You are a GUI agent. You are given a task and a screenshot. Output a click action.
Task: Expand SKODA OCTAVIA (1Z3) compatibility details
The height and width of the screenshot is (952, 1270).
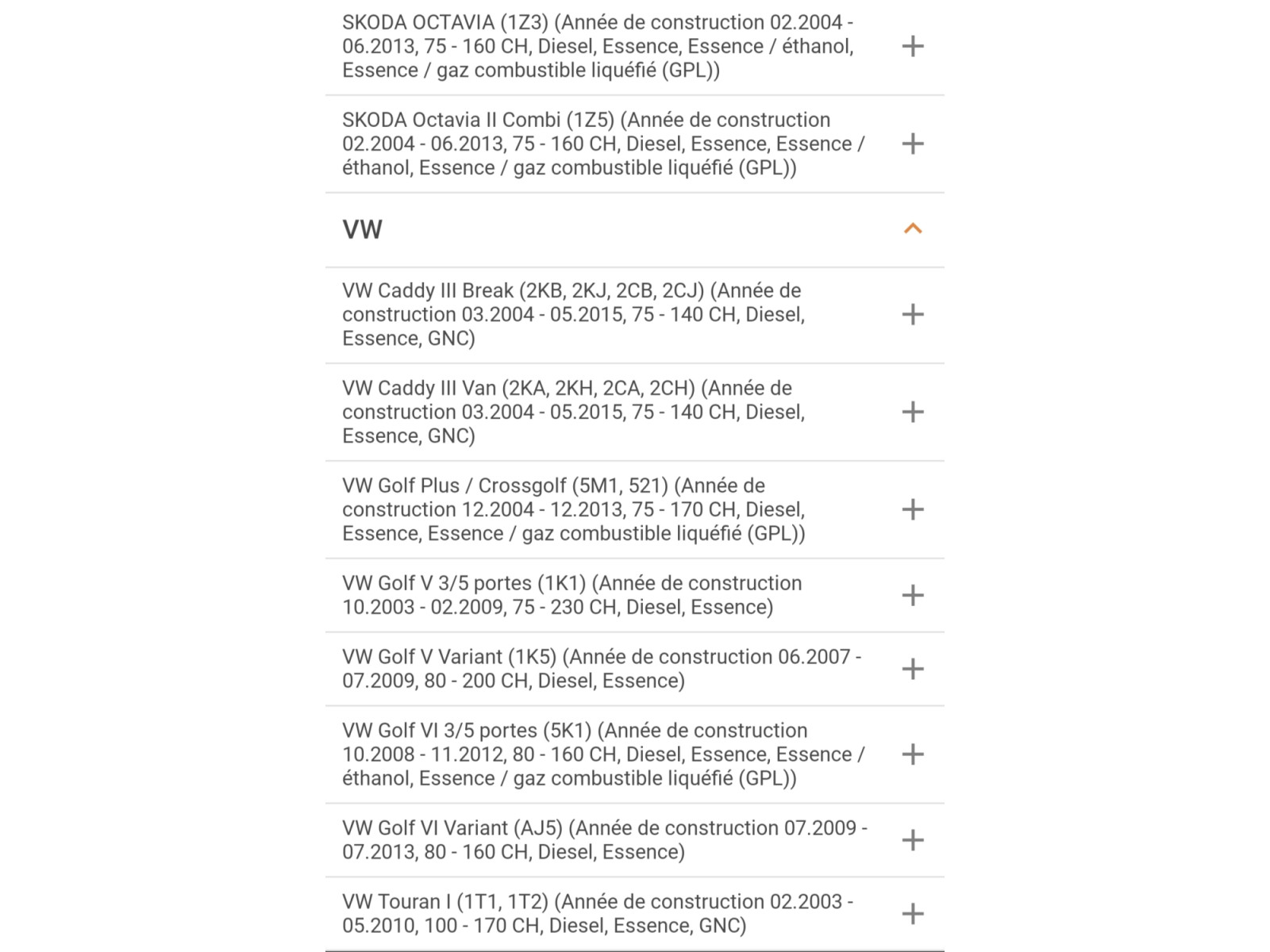click(x=912, y=46)
